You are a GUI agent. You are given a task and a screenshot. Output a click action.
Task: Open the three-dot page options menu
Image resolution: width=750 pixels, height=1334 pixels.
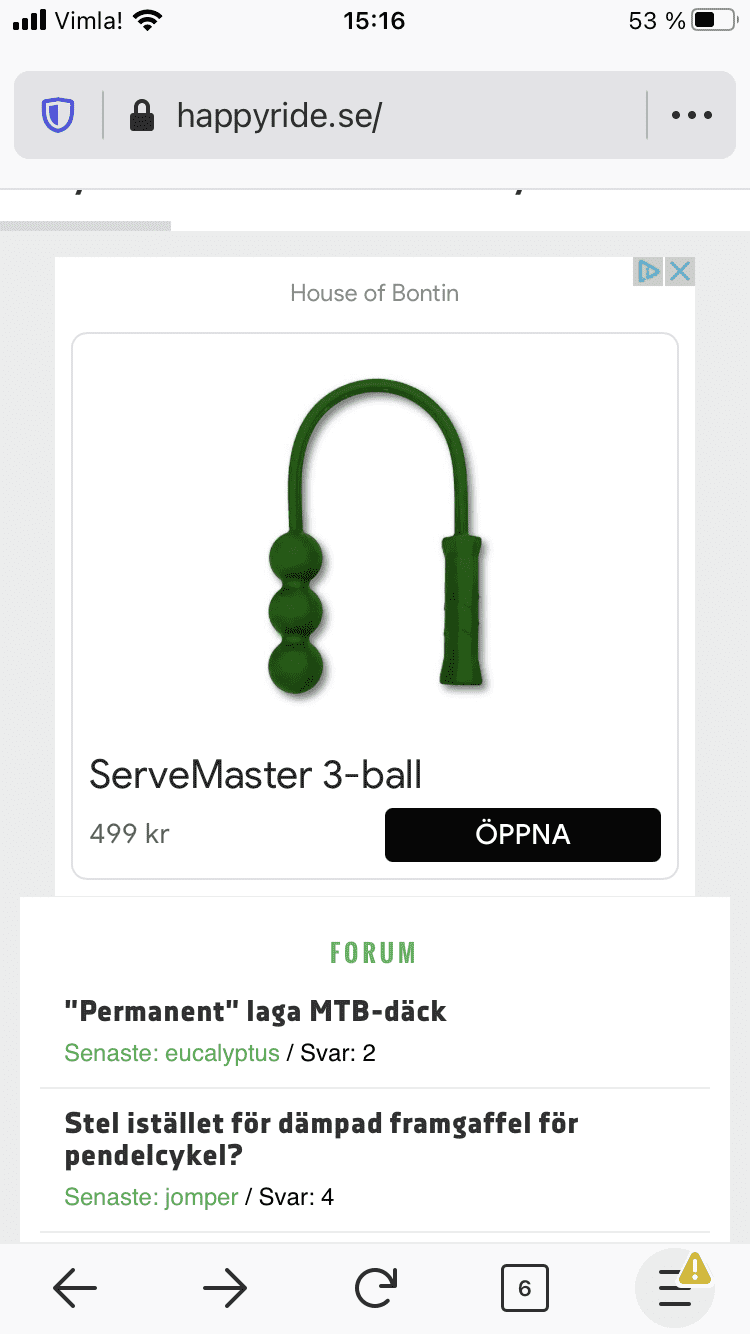pos(691,116)
